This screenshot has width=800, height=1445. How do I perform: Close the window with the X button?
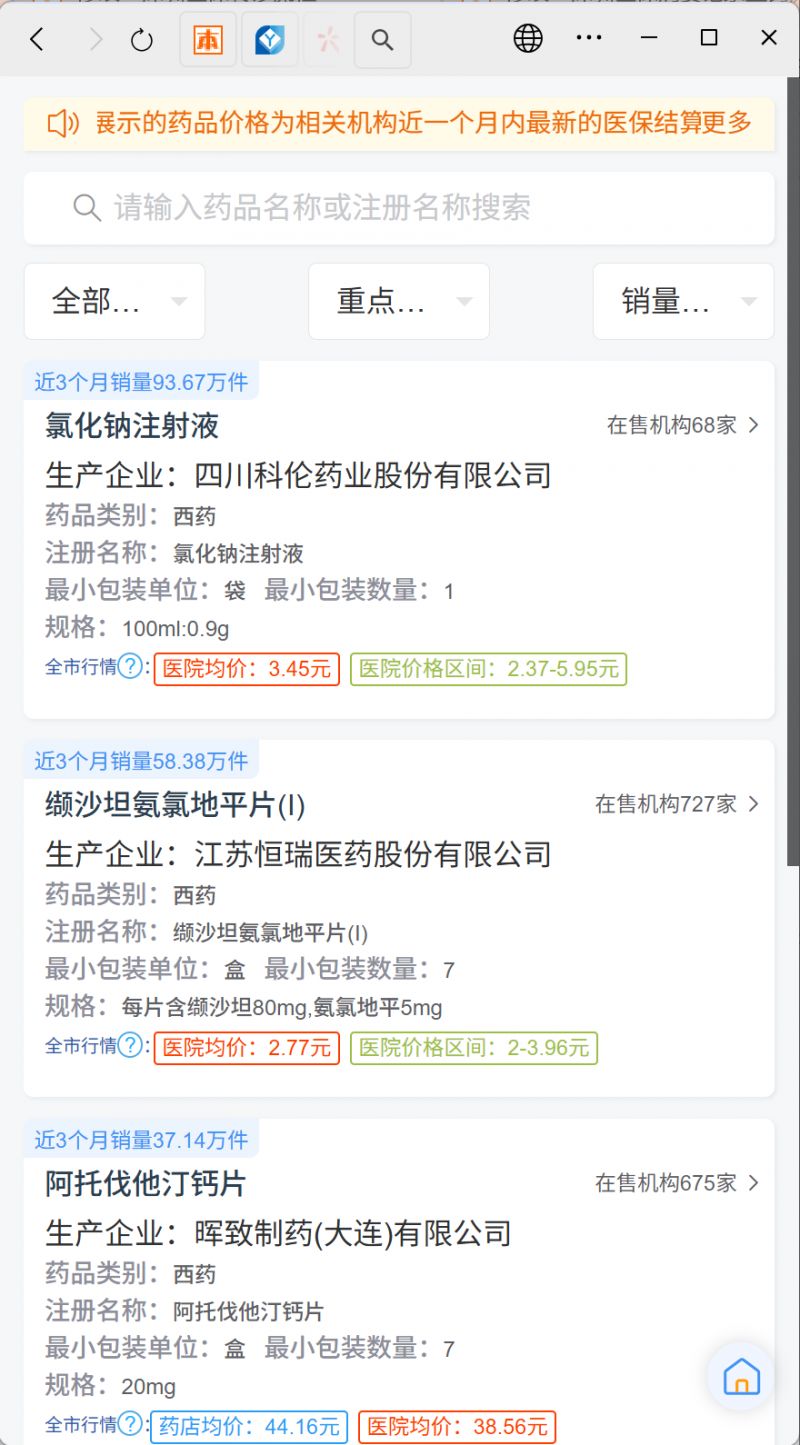click(x=768, y=38)
